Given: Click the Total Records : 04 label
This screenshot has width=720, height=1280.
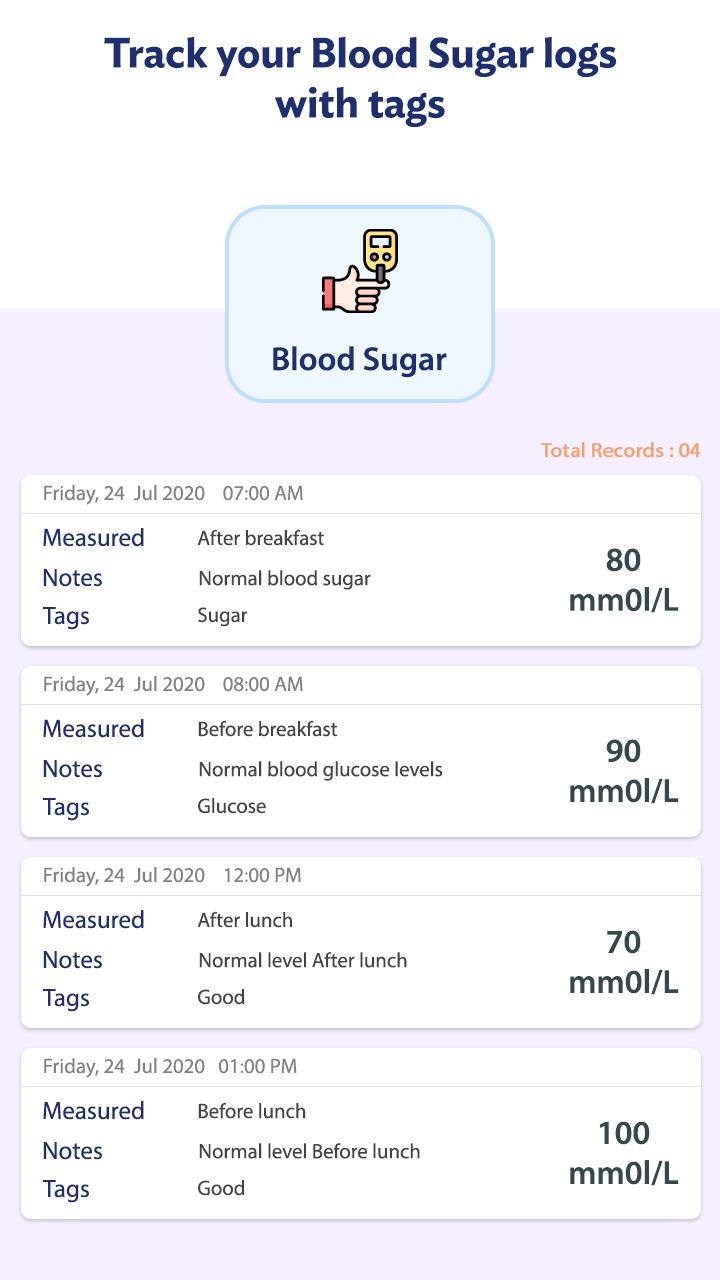Looking at the screenshot, I should point(621,450).
